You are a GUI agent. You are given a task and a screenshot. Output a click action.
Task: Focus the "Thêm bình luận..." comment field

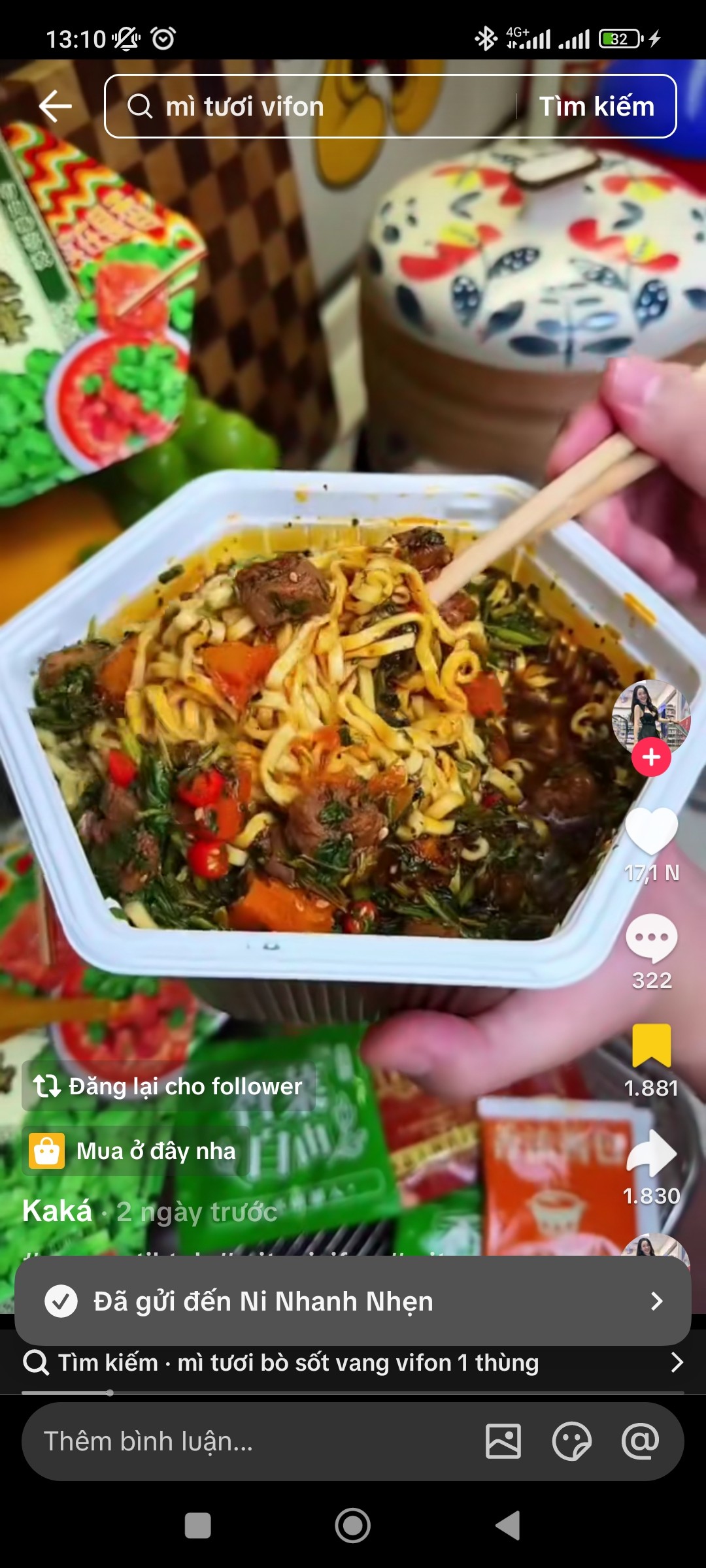(x=248, y=1441)
